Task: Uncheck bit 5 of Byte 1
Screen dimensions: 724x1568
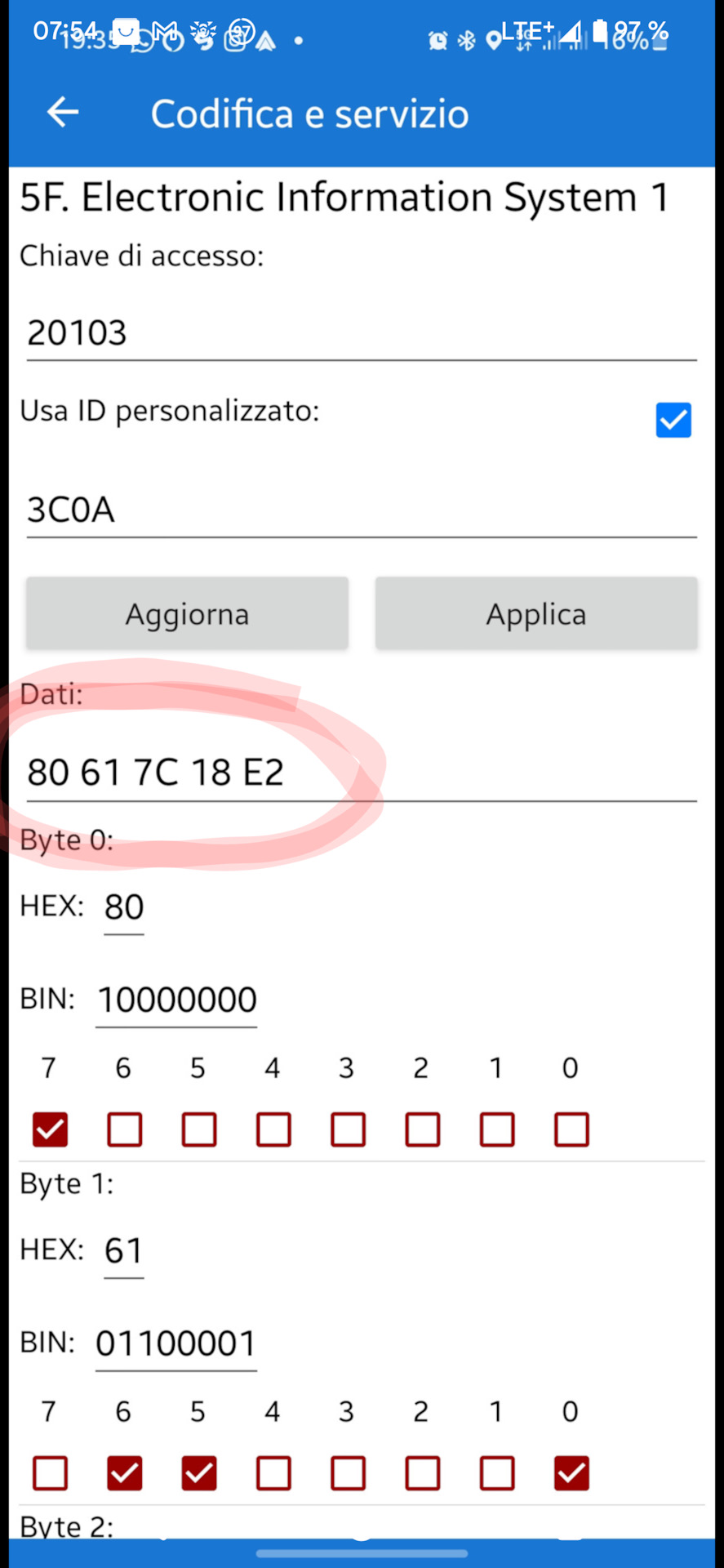Action: [199, 1473]
